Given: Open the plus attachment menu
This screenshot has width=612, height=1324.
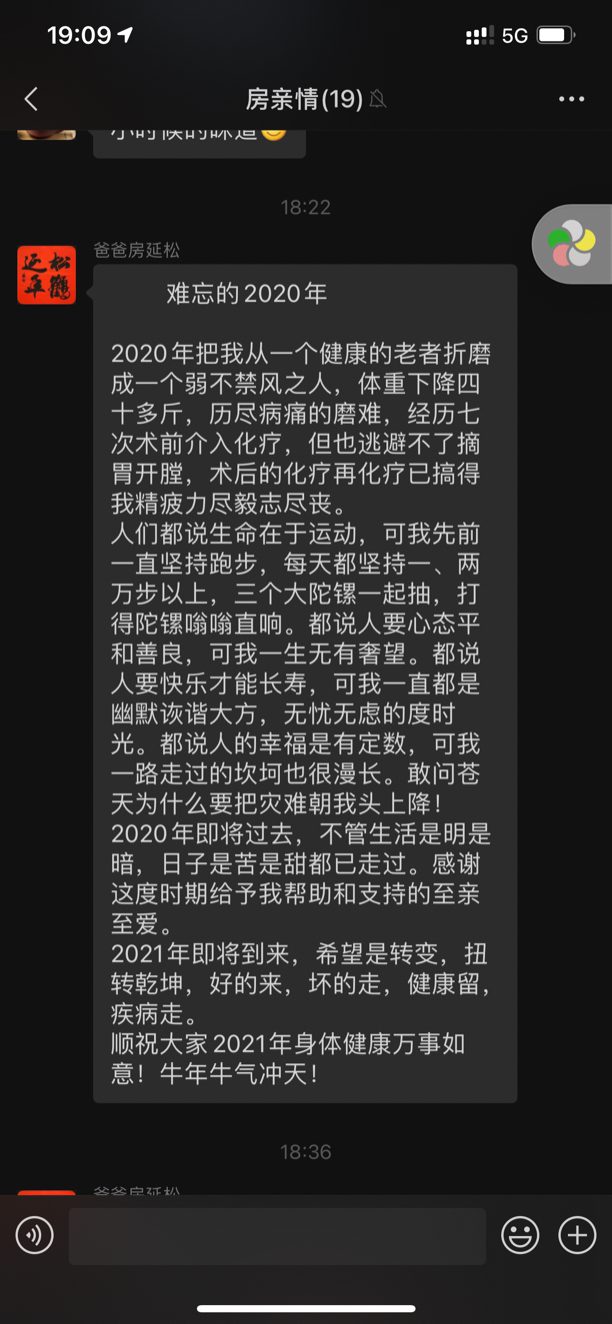Looking at the screenshot, I should pyautogui.click(x=577, y=1236).
